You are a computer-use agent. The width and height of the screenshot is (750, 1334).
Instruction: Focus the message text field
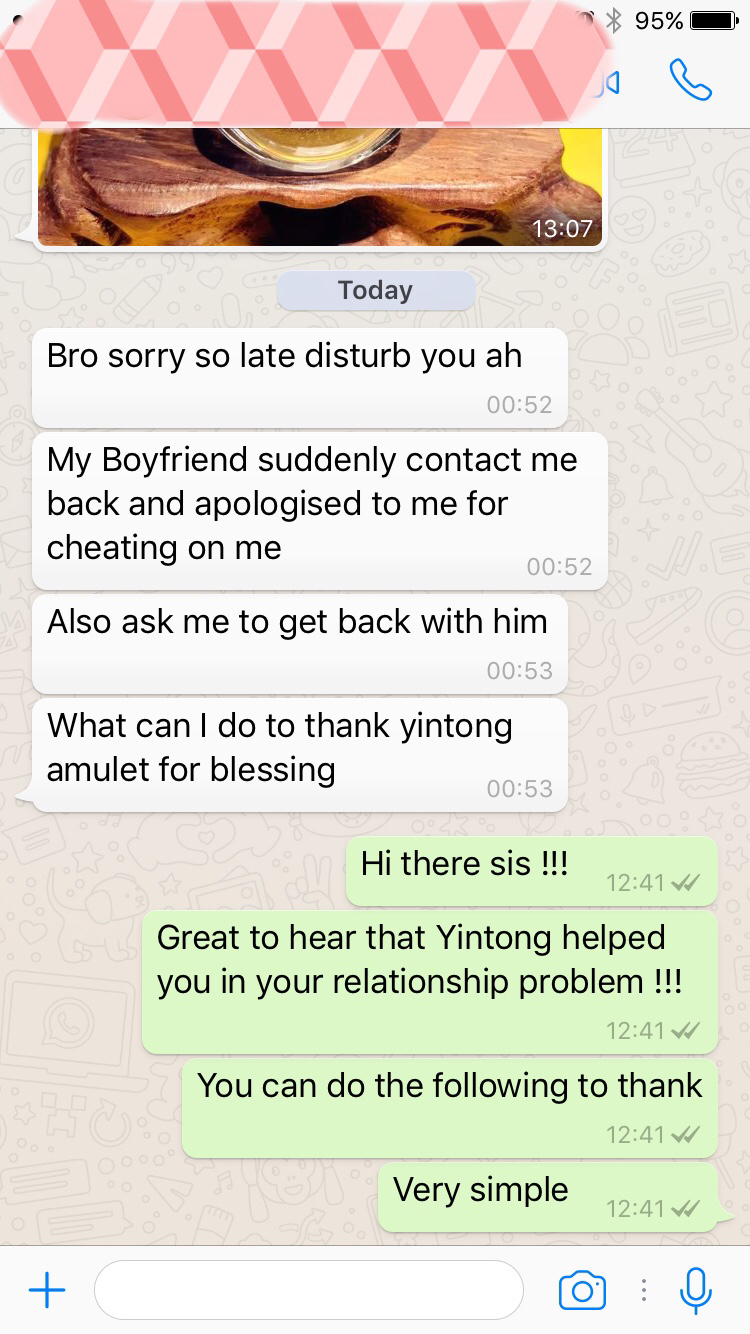308,1290
